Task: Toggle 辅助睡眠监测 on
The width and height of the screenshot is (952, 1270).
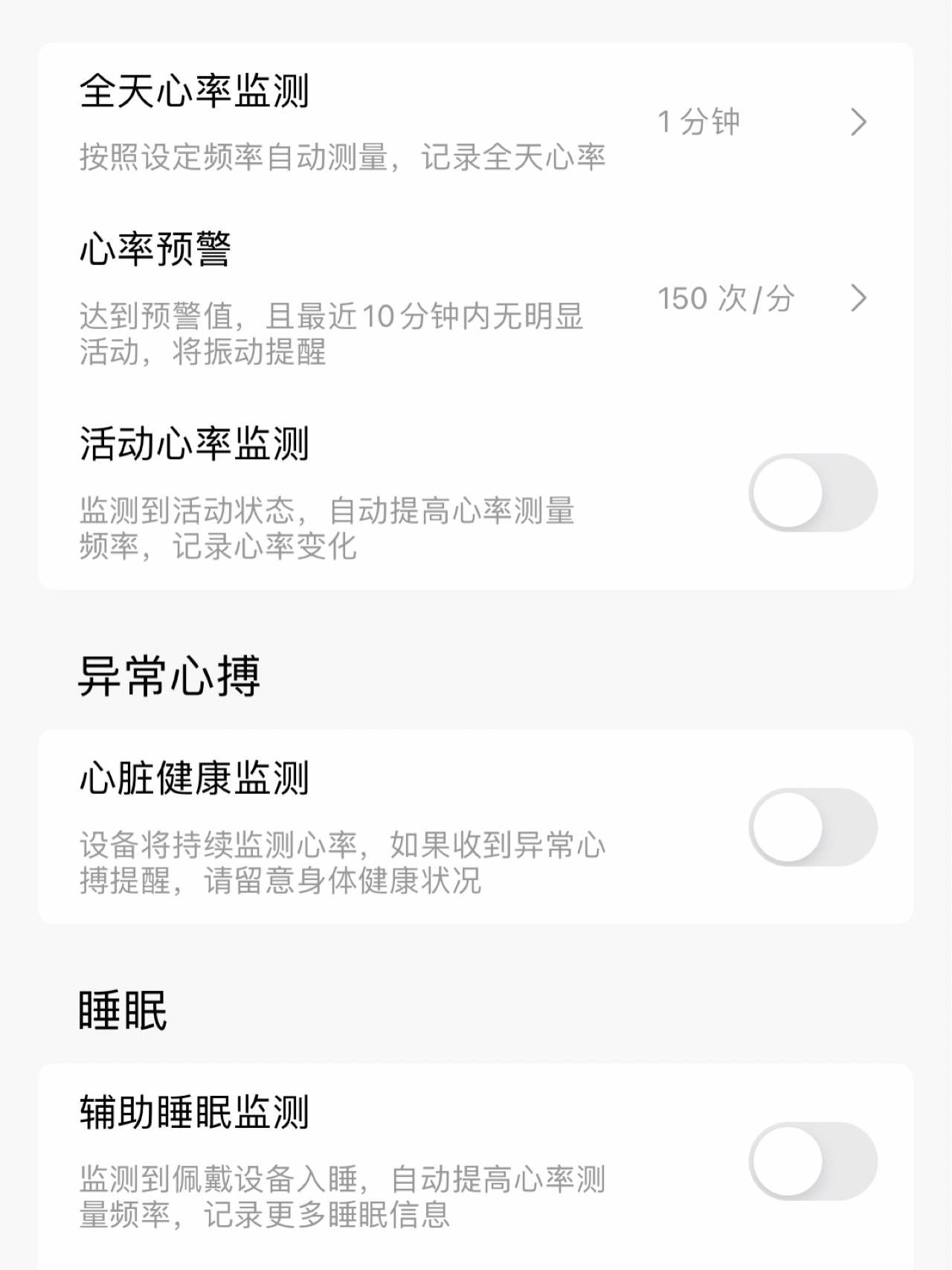Action: (813, 1161)
